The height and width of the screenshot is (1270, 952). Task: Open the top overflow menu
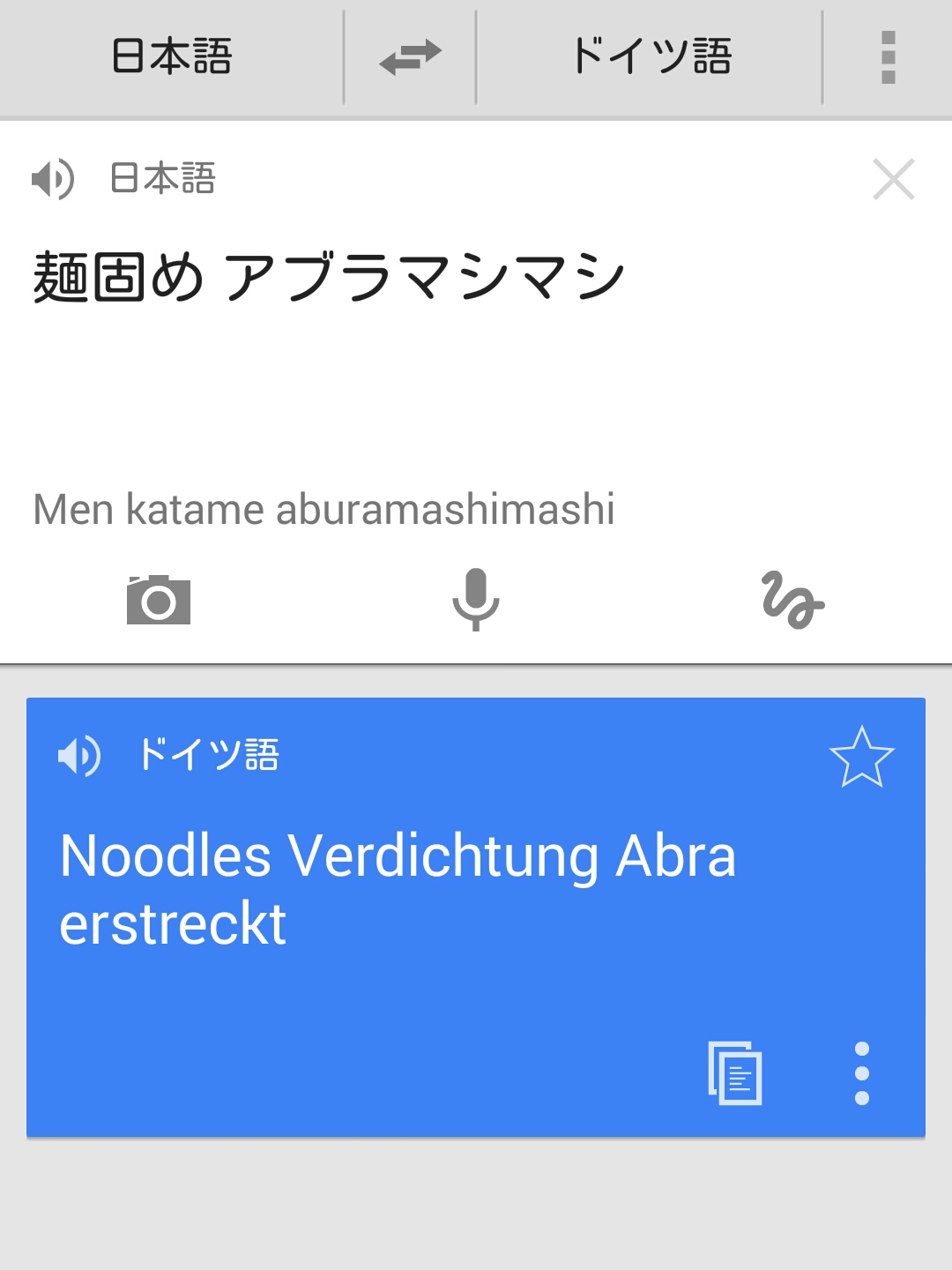coord(888,57)
